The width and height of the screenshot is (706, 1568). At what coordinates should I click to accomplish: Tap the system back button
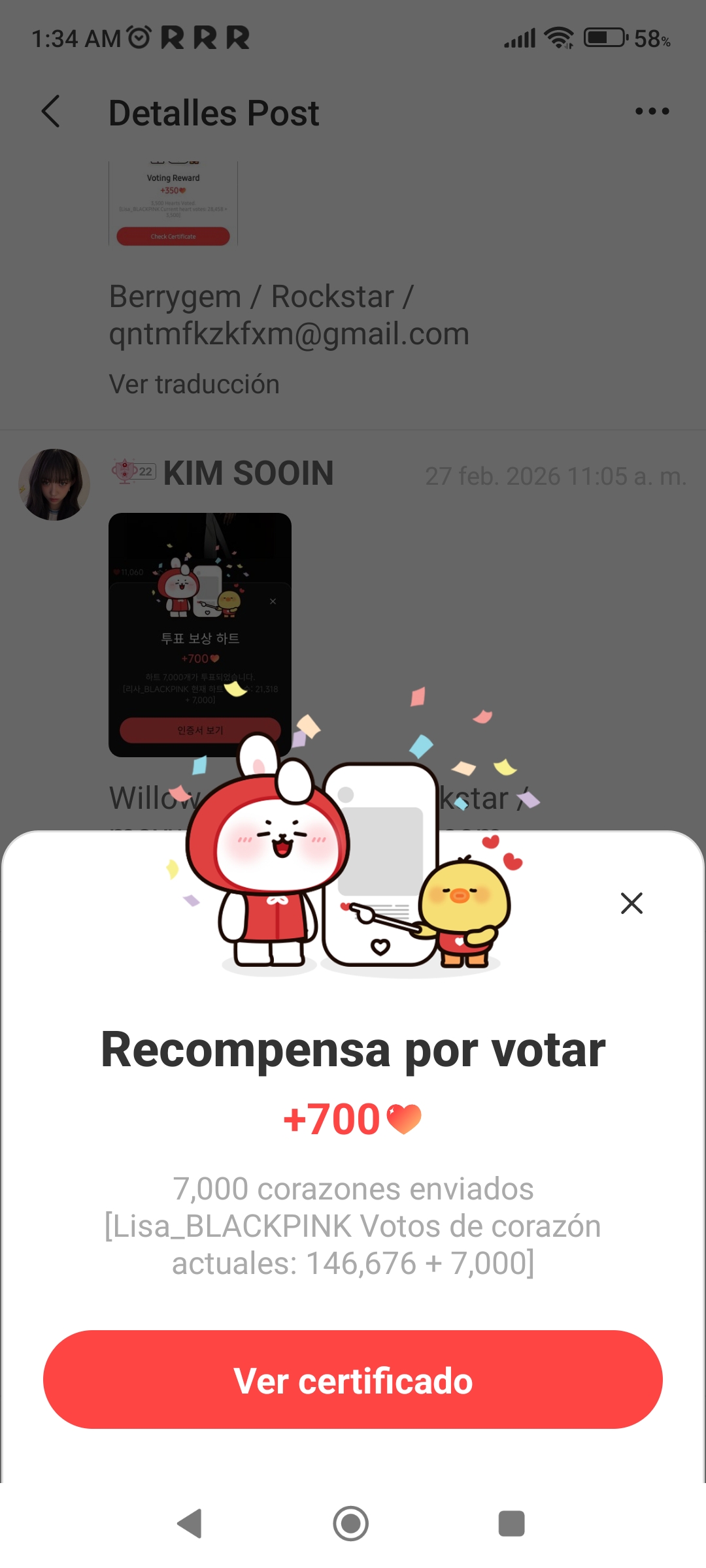click(x=190, y=1524)
